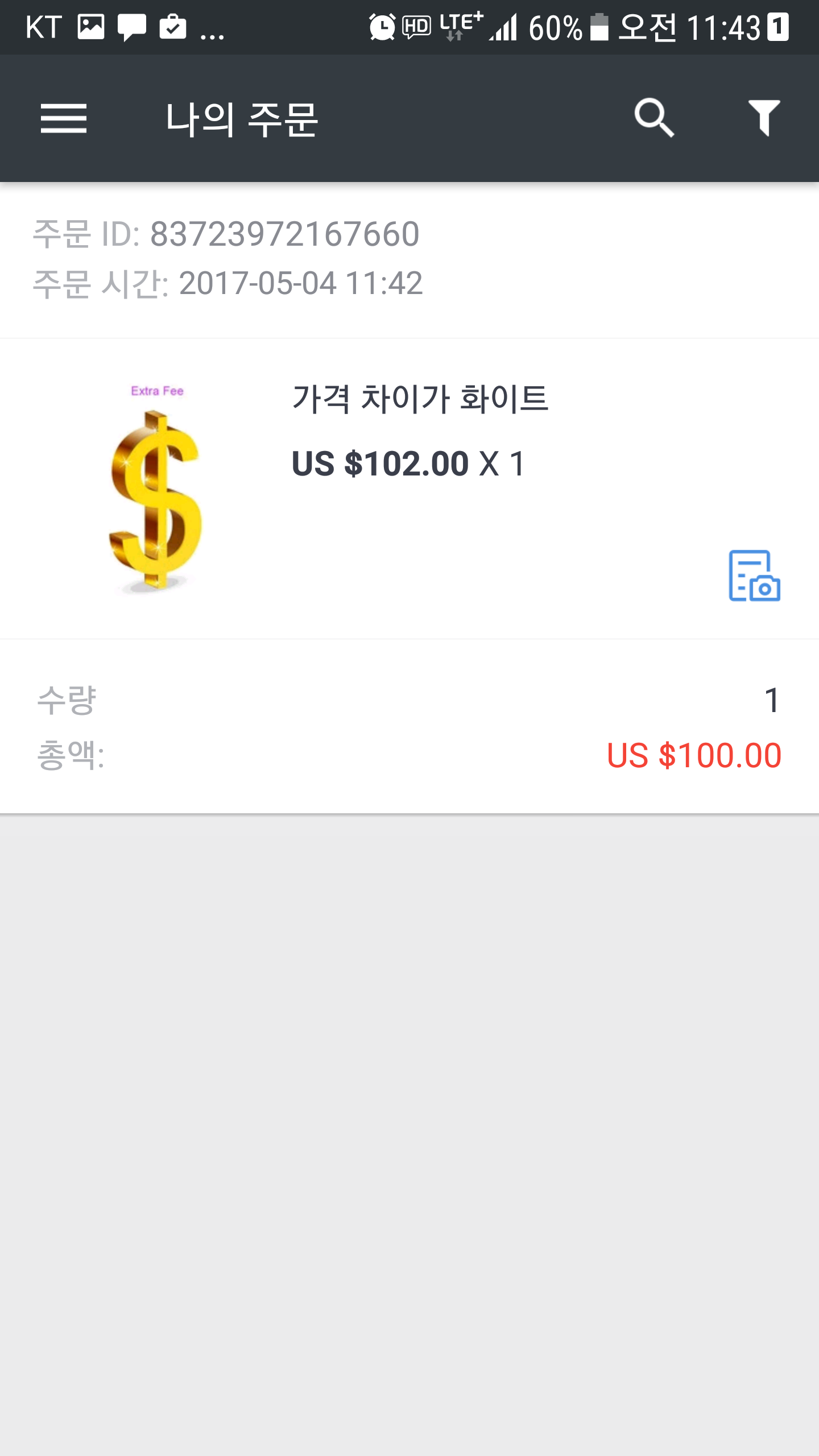Search my orders with the magnifier
This screenshot has height=1456, width=819.
[x=654, y=118]
